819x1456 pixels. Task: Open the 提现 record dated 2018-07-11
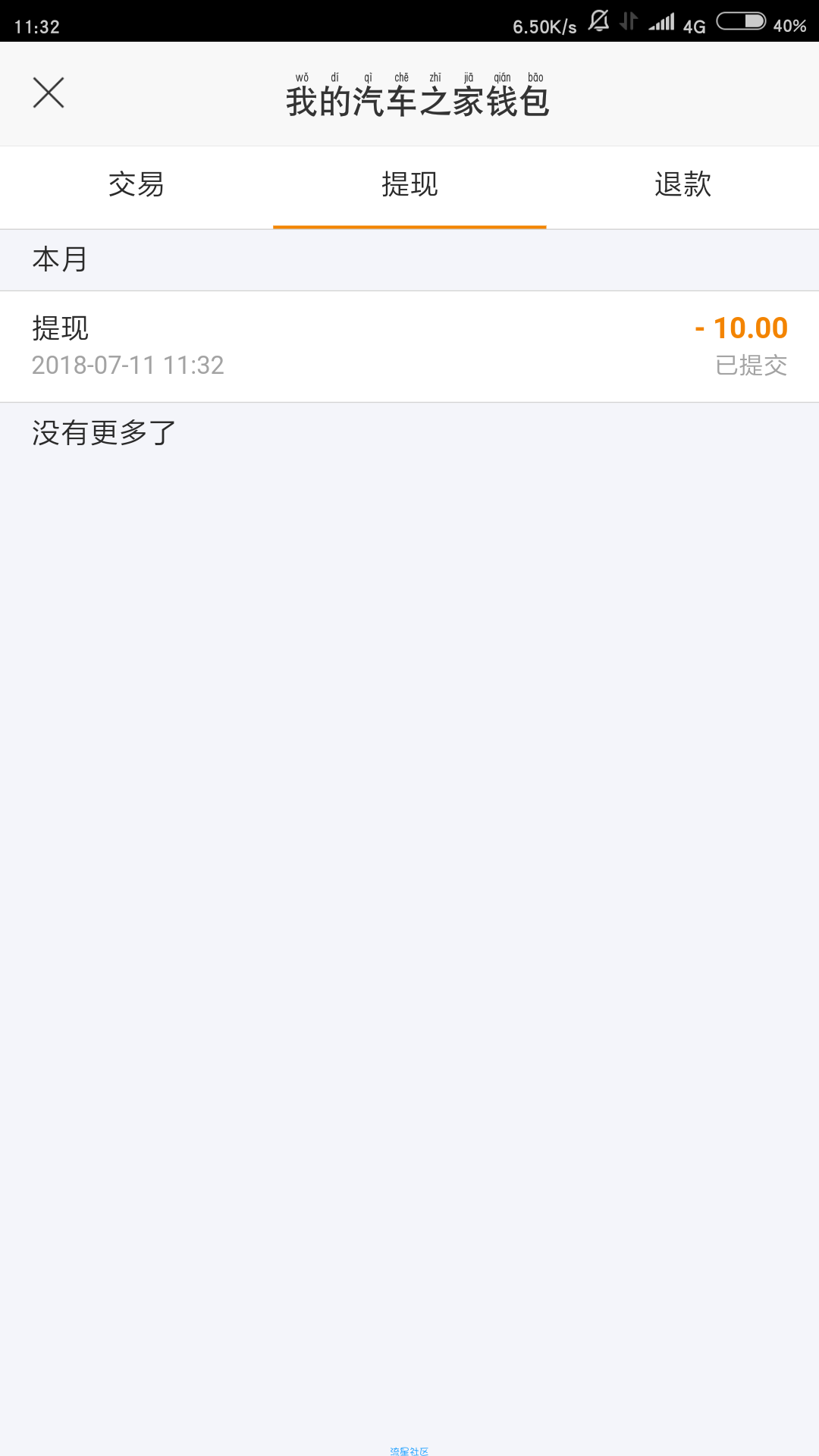tap(409, 347)
